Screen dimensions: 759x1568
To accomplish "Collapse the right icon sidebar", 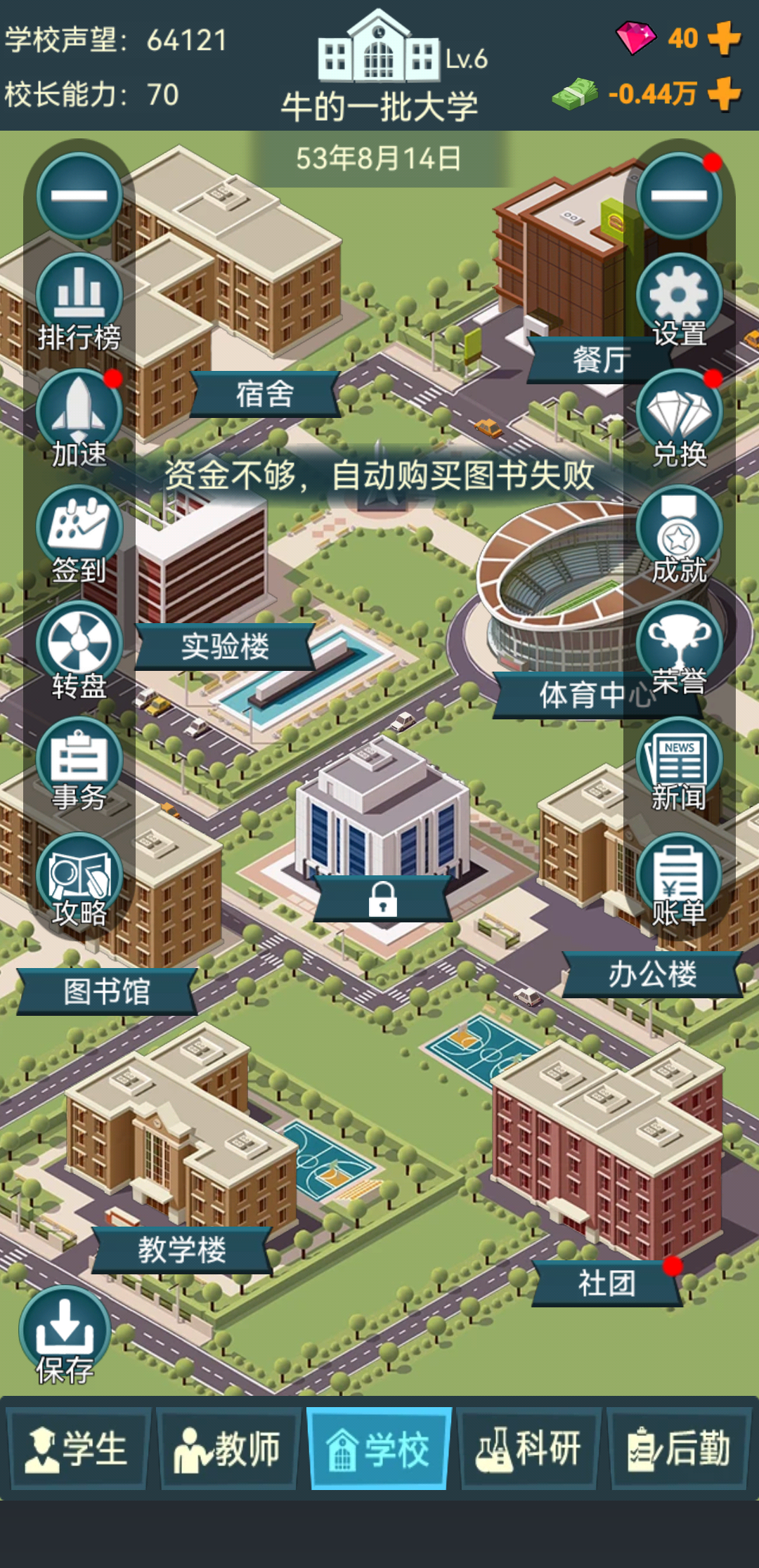I will click(680, 195).
